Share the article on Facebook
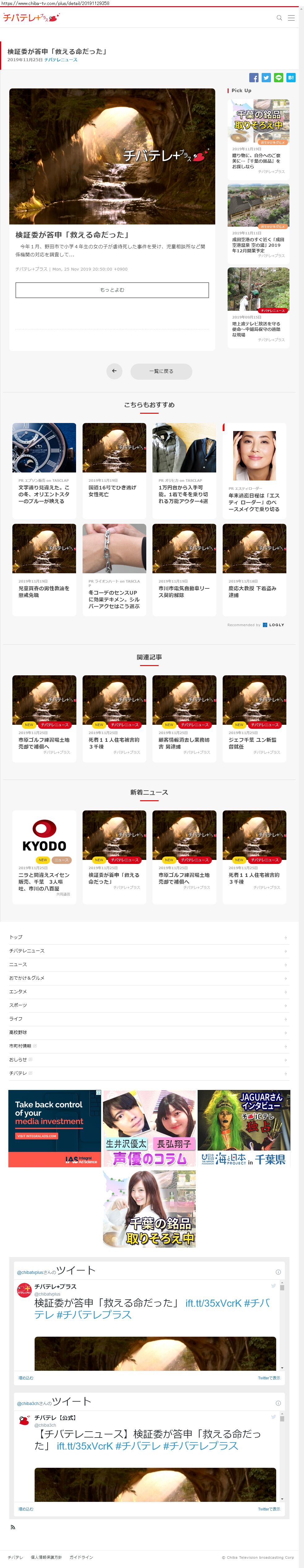 pyautogui.click(x=253, y=77)
